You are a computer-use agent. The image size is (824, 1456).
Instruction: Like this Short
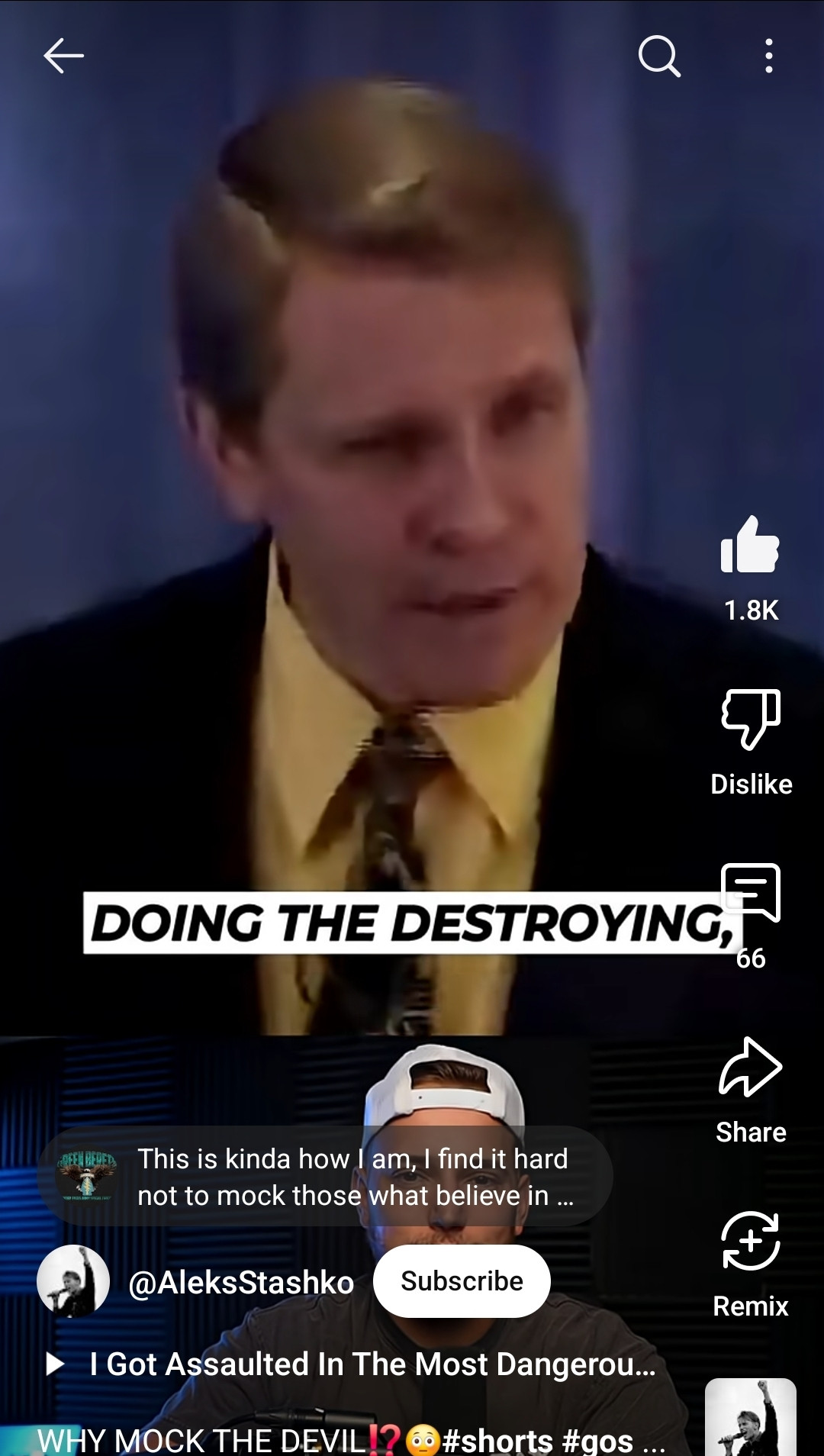[x=750, y=546]
